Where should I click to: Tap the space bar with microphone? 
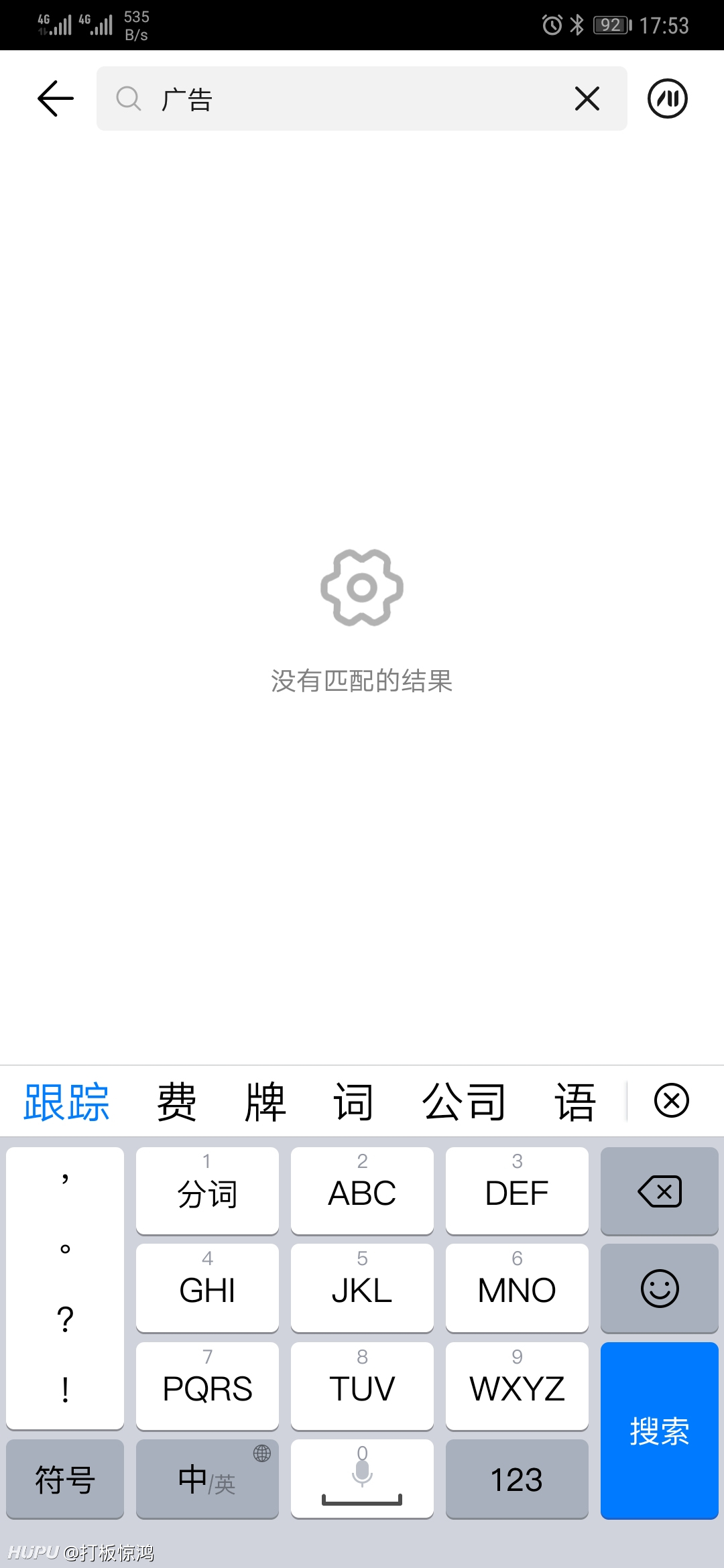point(362,1479)
